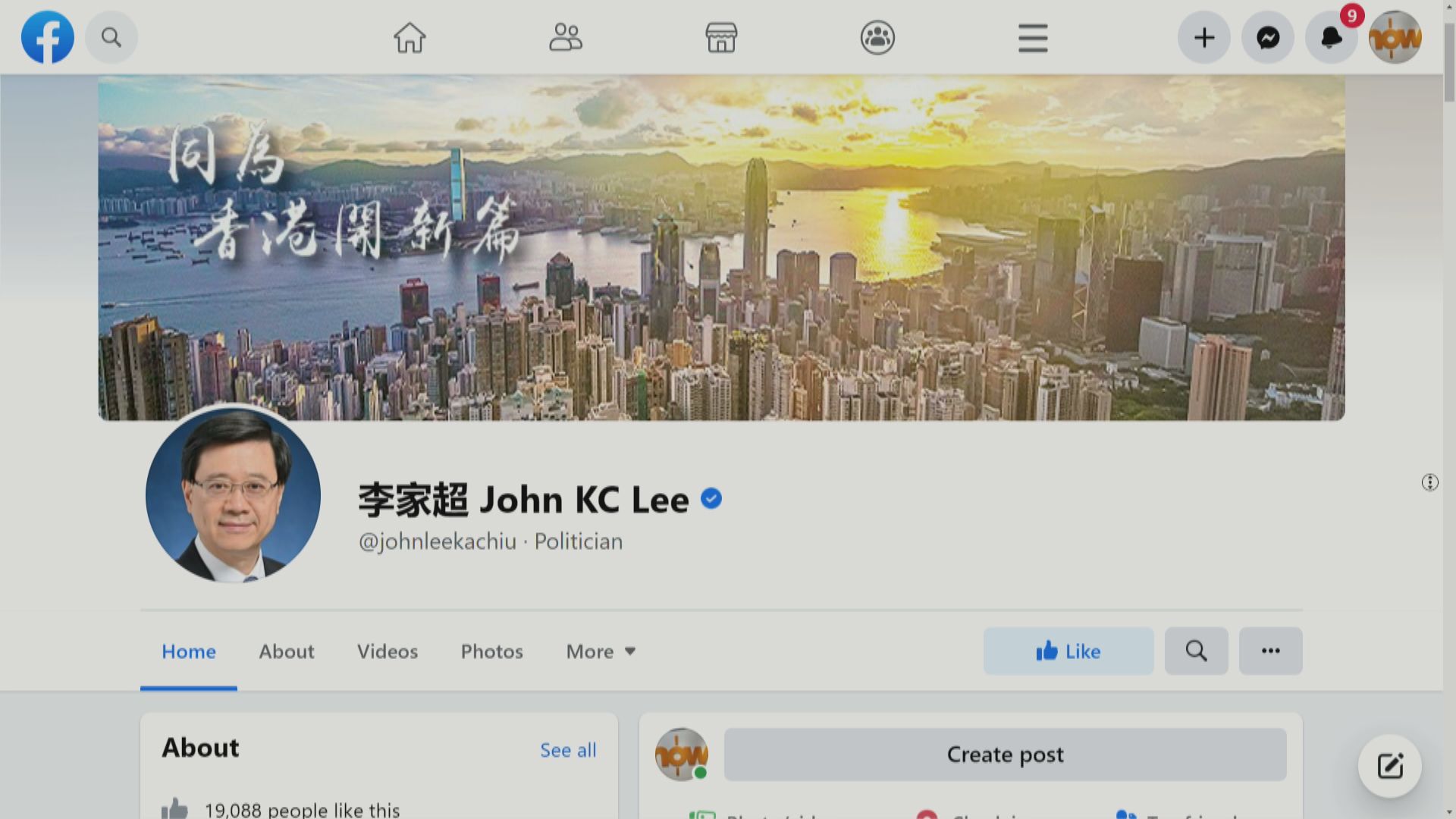Go to the Home feed icon

coord(409,37)
